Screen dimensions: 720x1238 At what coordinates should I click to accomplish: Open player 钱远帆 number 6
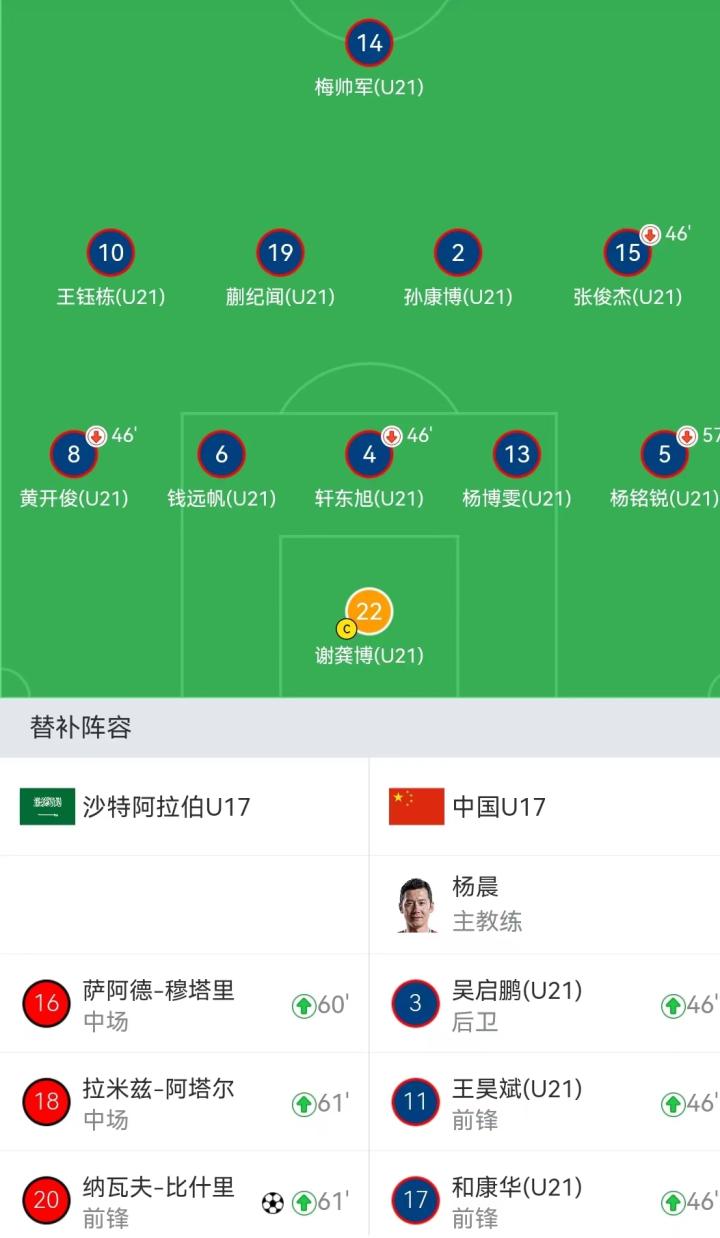[221, 455]
